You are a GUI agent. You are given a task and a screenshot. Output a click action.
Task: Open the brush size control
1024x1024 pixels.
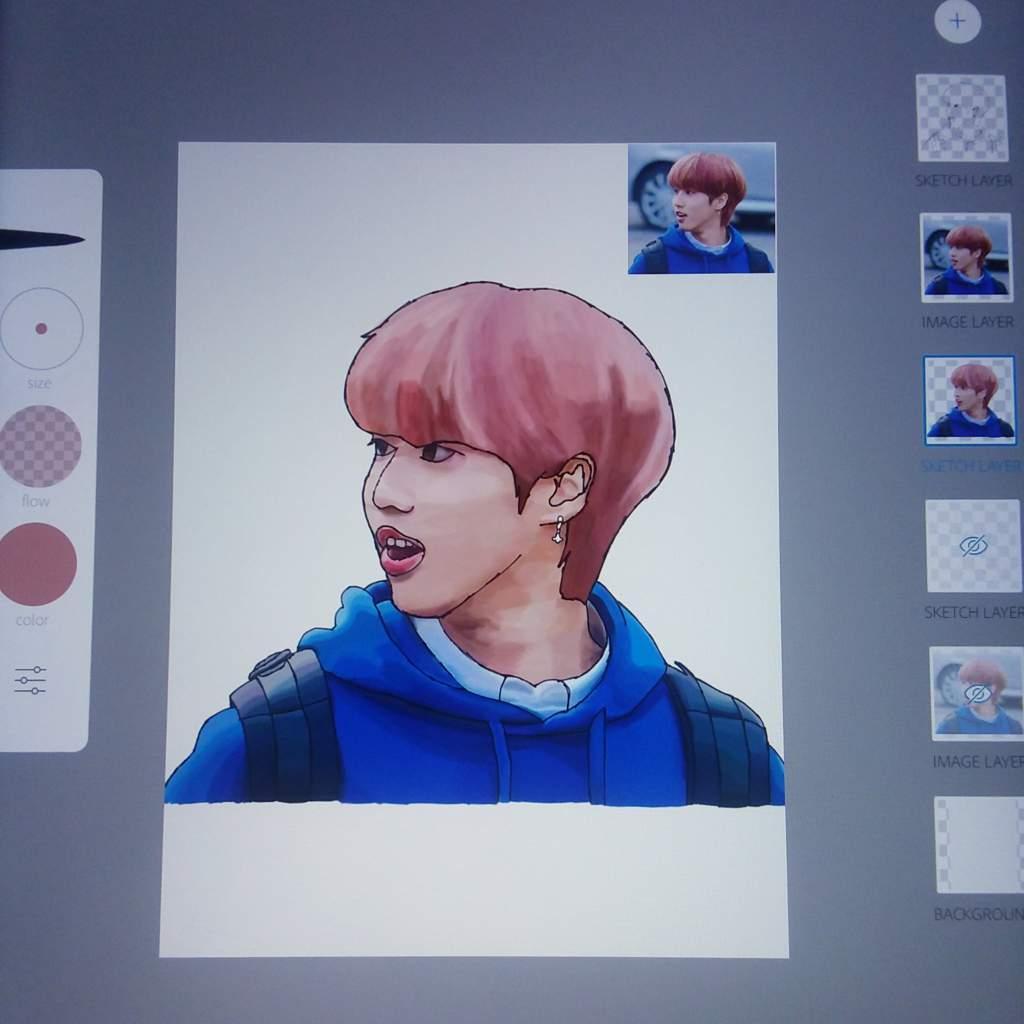41,328
